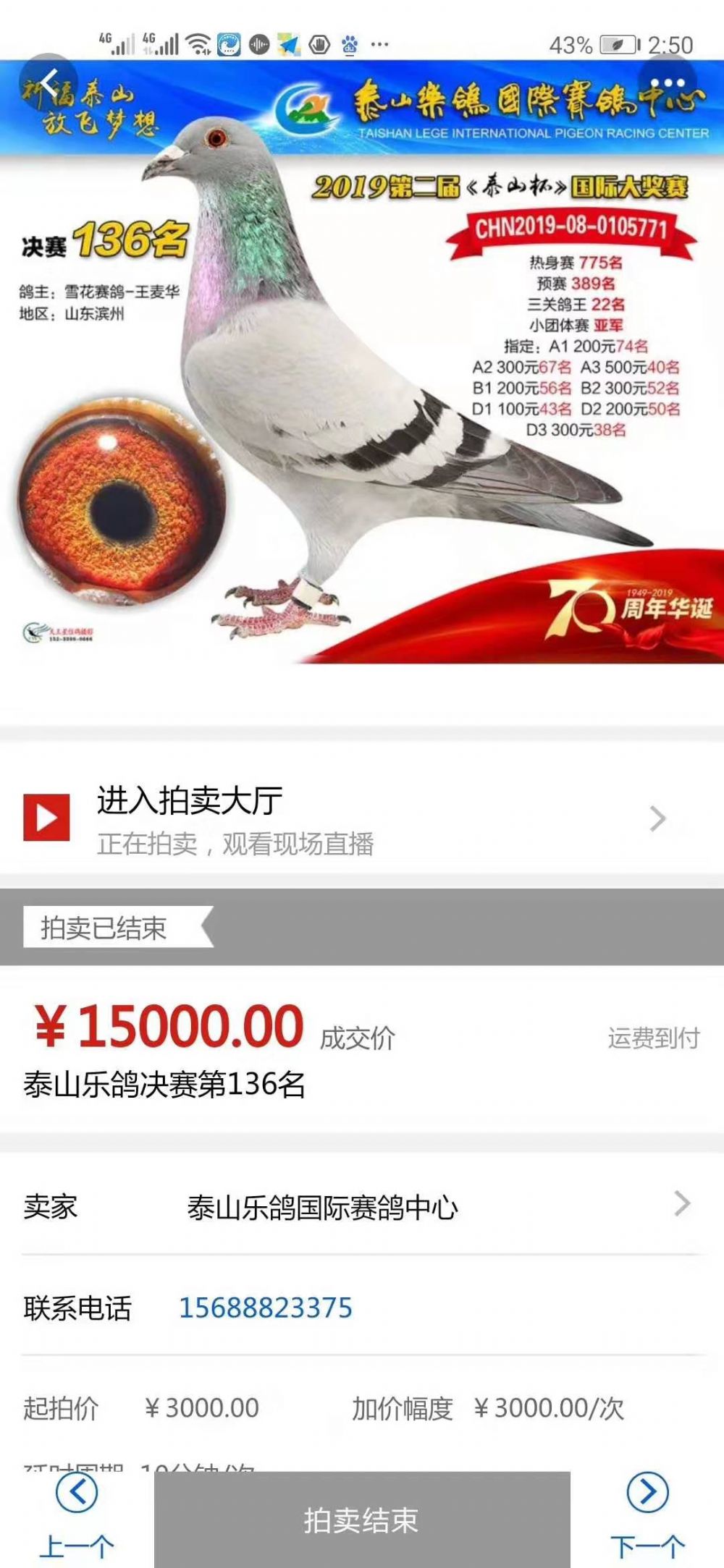Call the contact phone number 15688823375

(266, 1308)
